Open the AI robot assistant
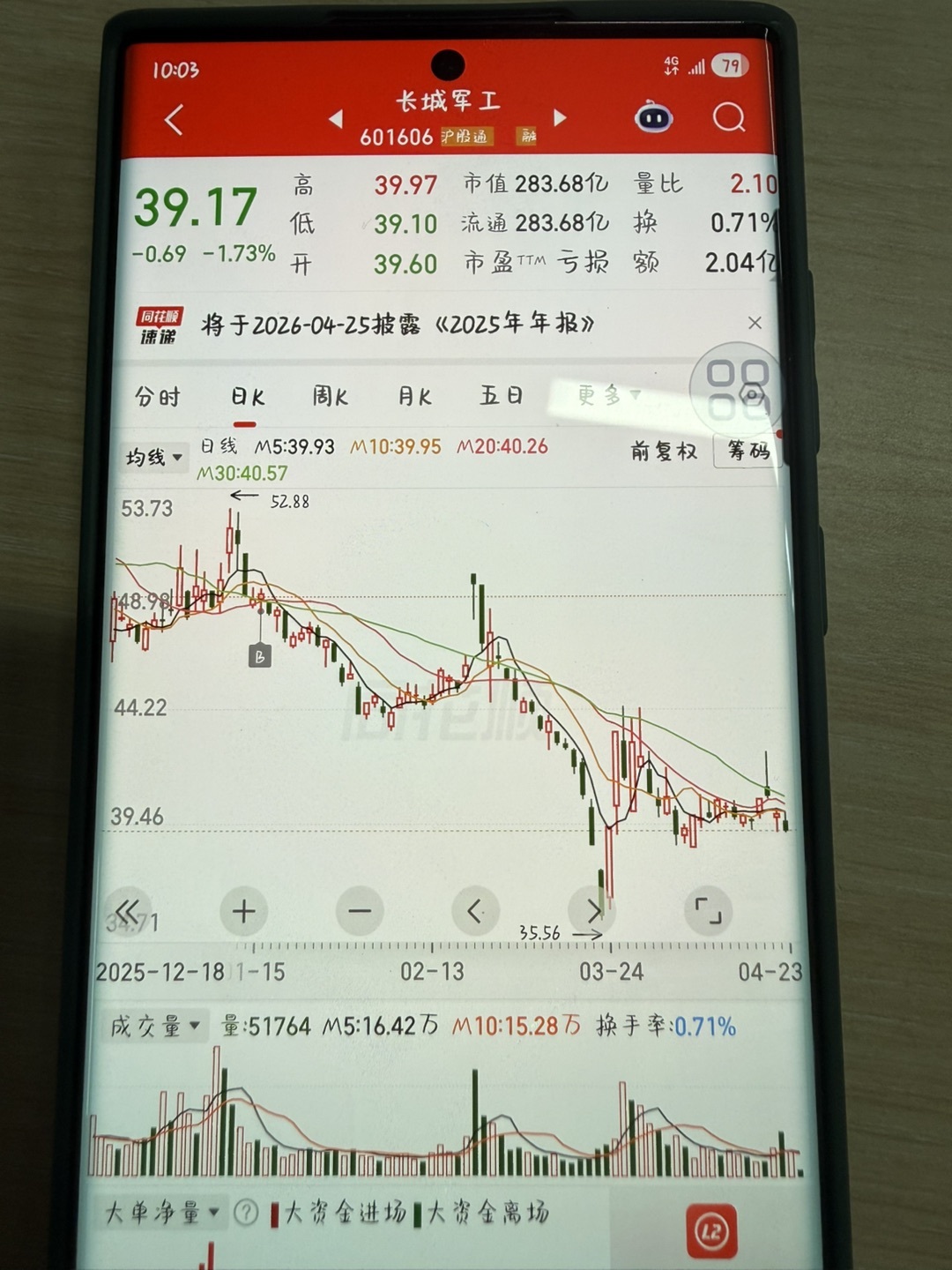Viewport: 952px width, 1270px height. (654, 118)
